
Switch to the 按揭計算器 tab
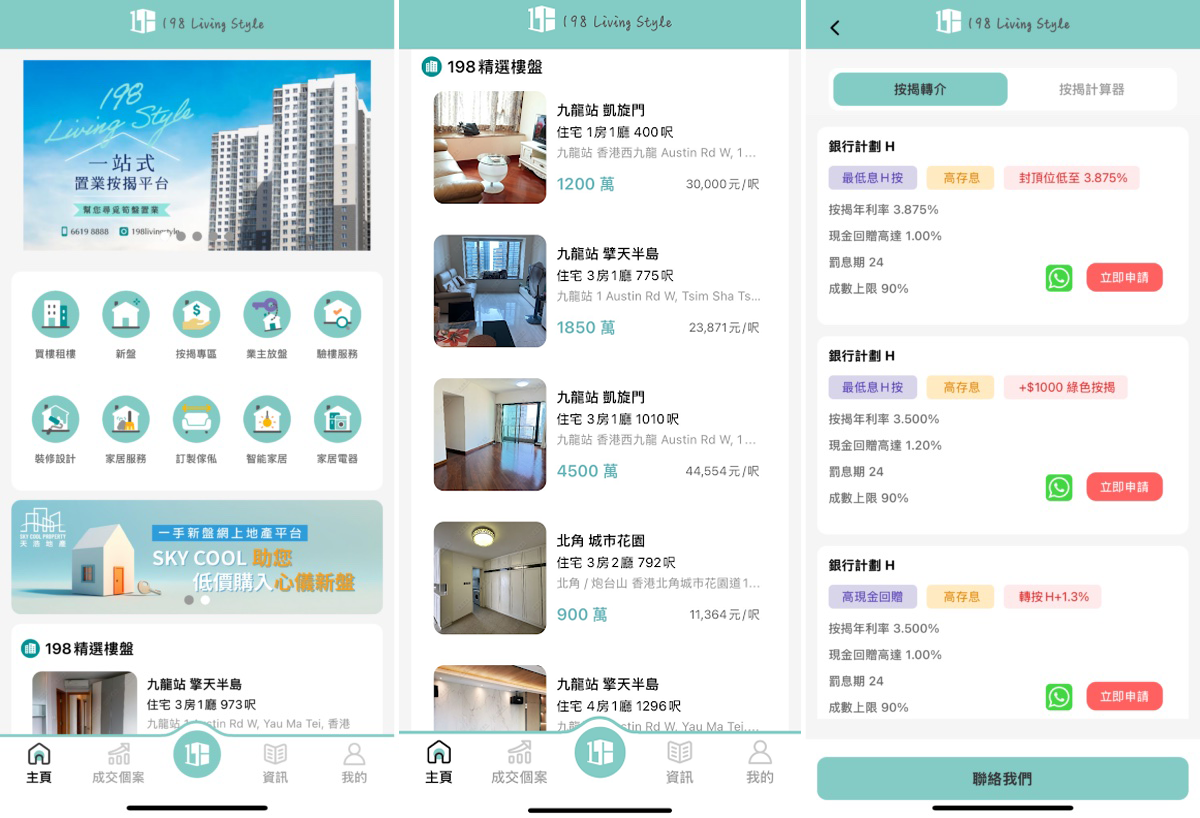tap(1091, 89)
